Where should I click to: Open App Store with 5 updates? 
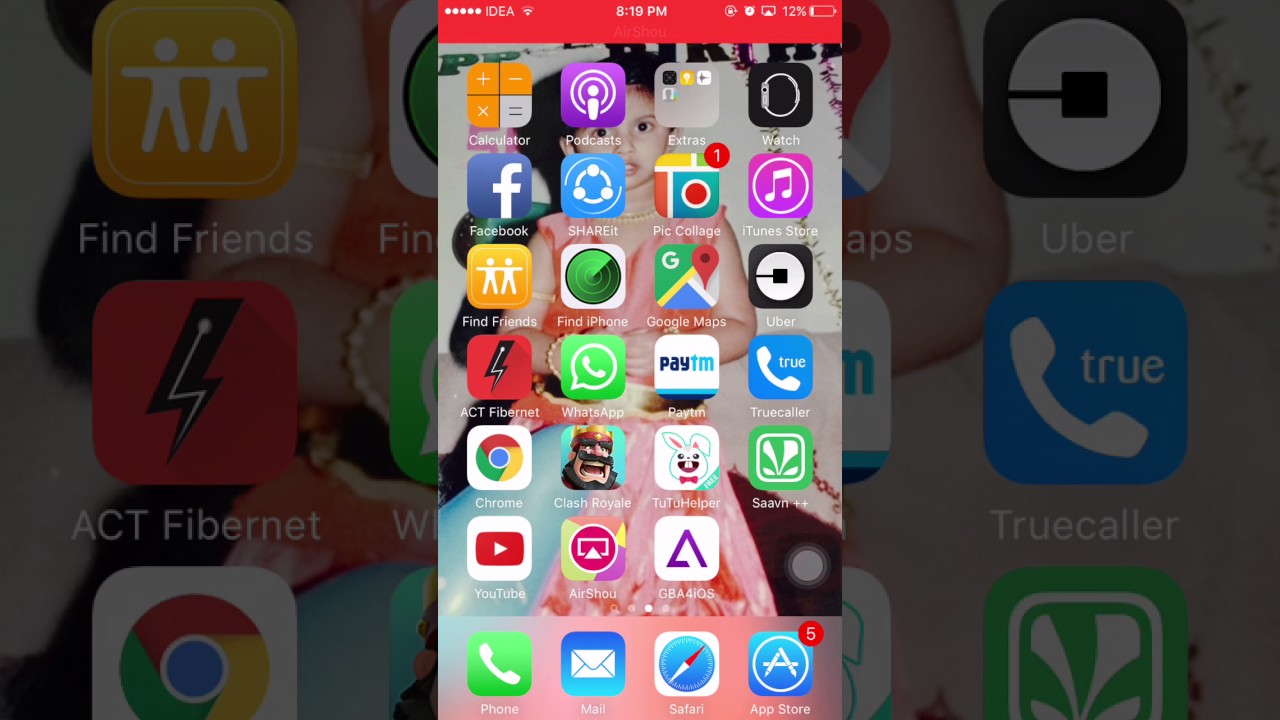pos(780,664)
